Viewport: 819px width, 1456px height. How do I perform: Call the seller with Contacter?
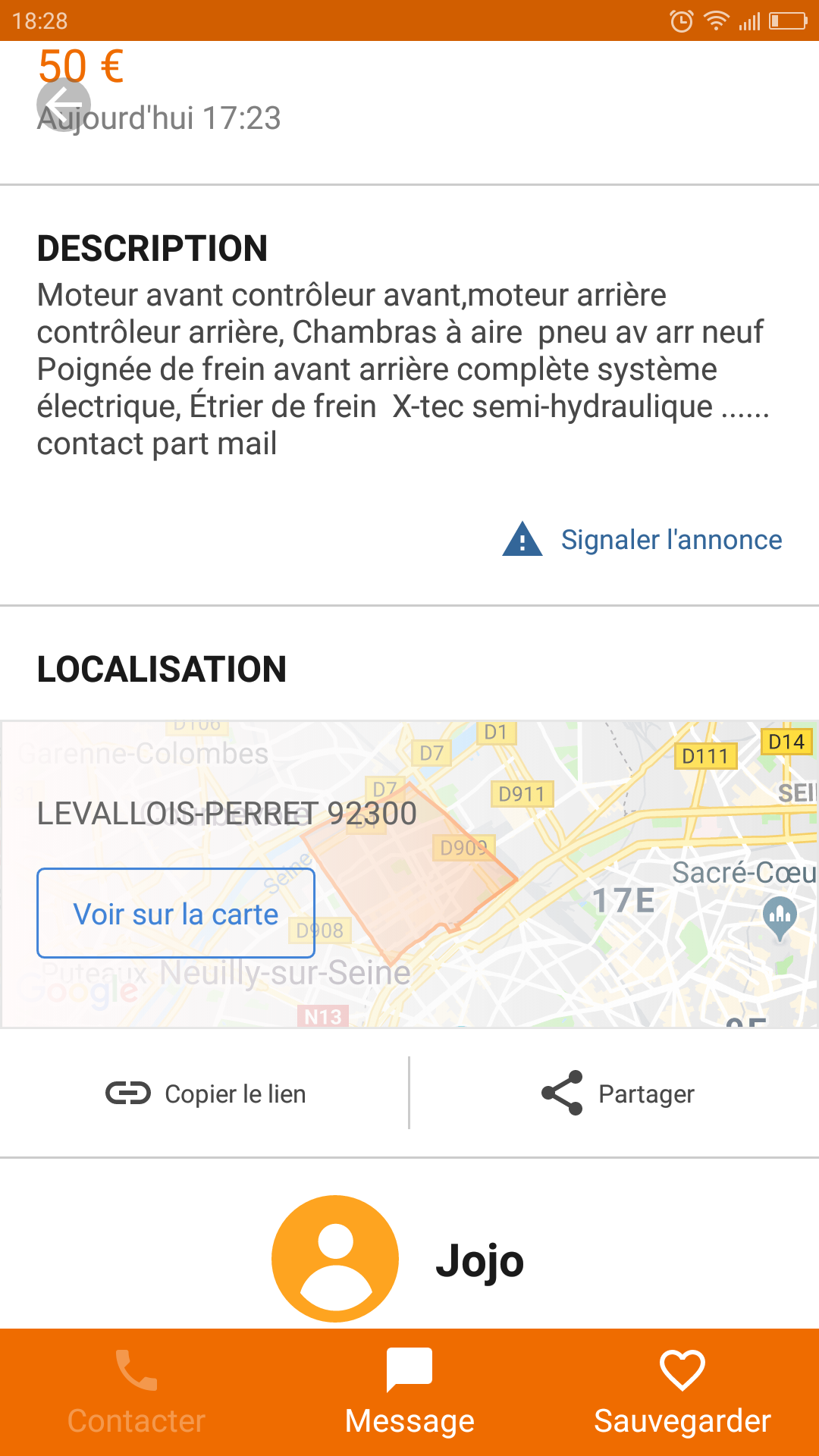click(136, 1392)
